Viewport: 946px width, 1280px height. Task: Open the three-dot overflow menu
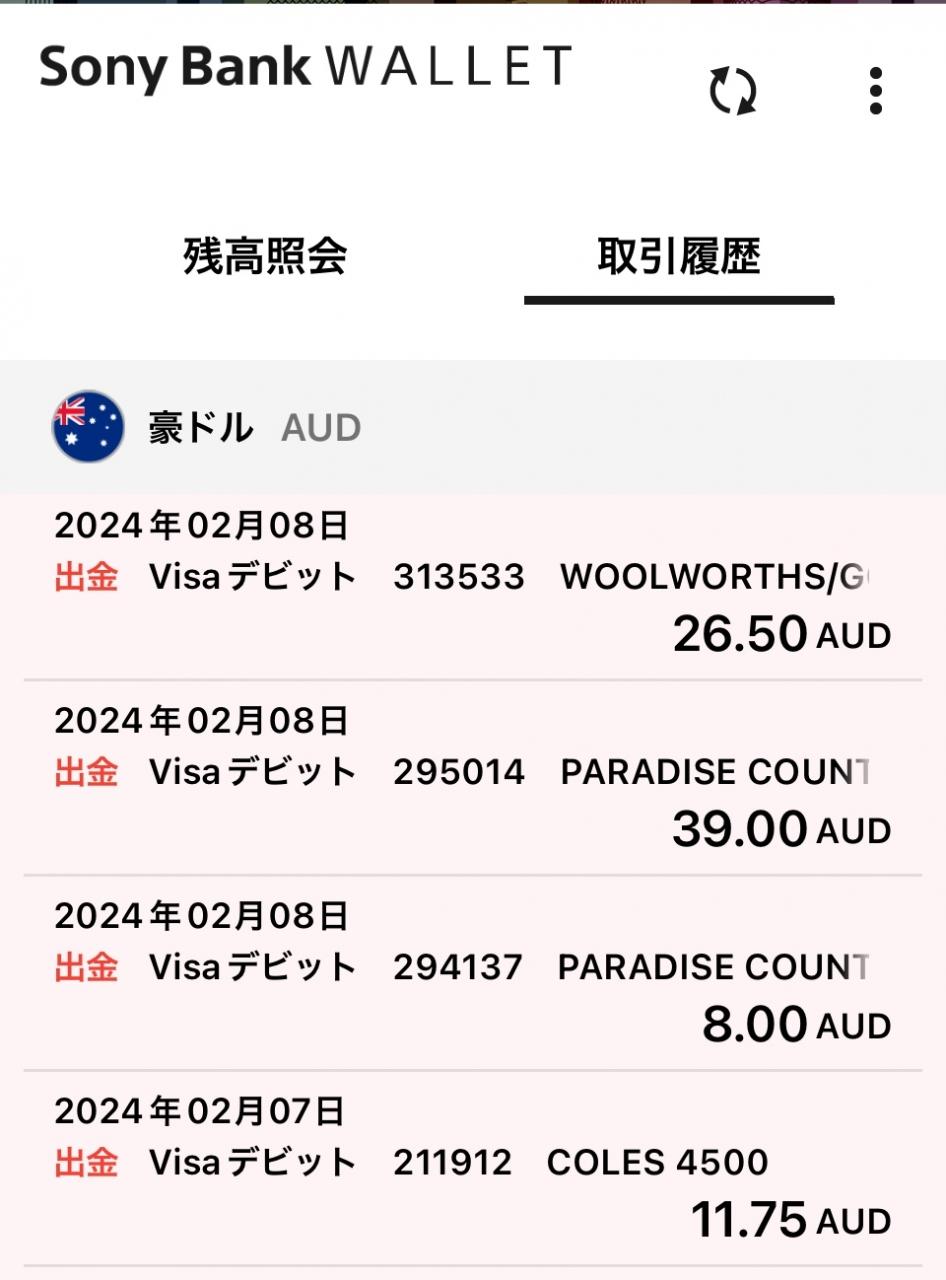[x=876, y=91]
